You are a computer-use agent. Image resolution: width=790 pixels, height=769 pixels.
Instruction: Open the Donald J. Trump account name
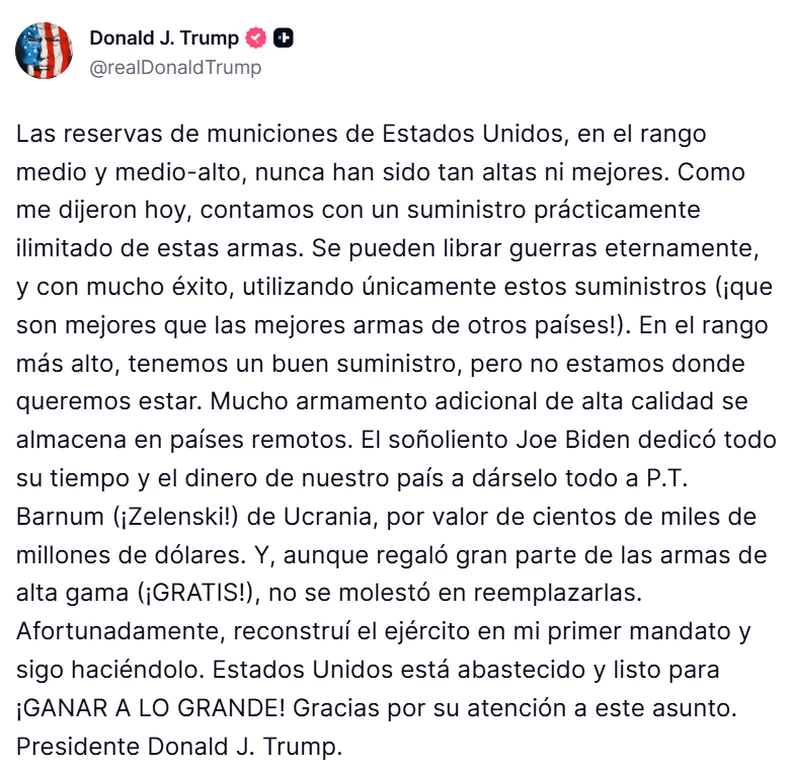[x=164, y=38]
